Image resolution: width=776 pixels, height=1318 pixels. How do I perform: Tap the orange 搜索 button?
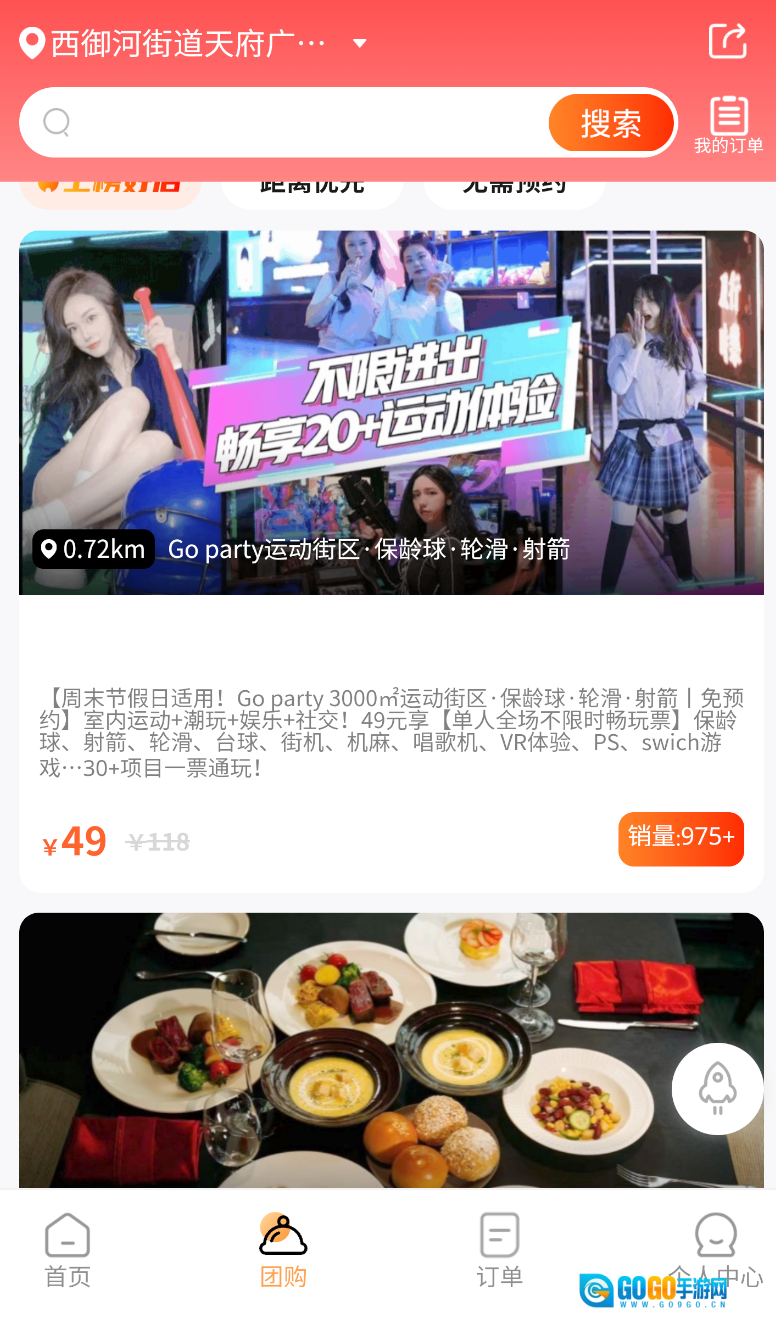pyautogui.click(x=611, y=123)
